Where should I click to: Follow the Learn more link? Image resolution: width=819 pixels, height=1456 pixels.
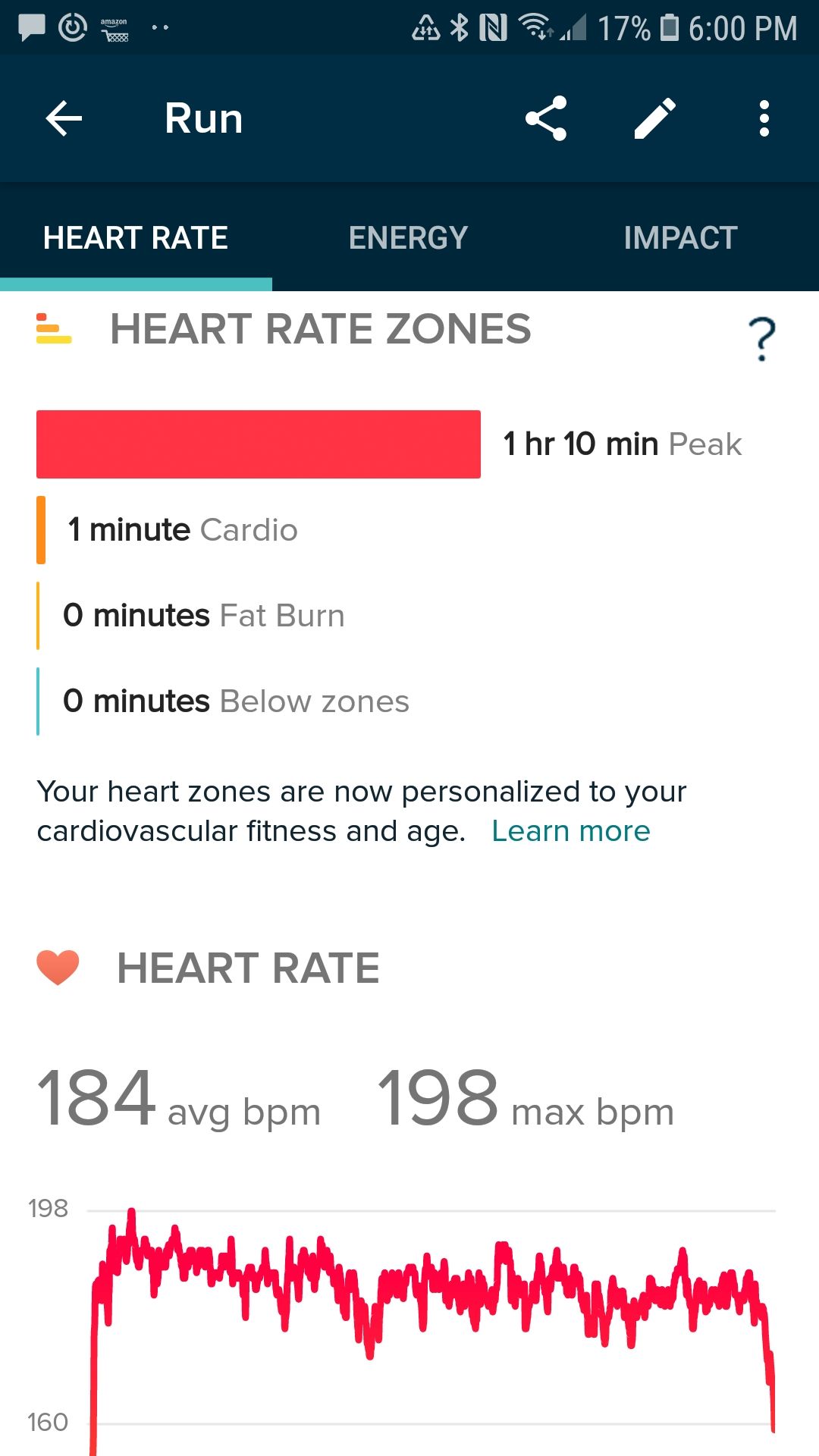(570, 831)
